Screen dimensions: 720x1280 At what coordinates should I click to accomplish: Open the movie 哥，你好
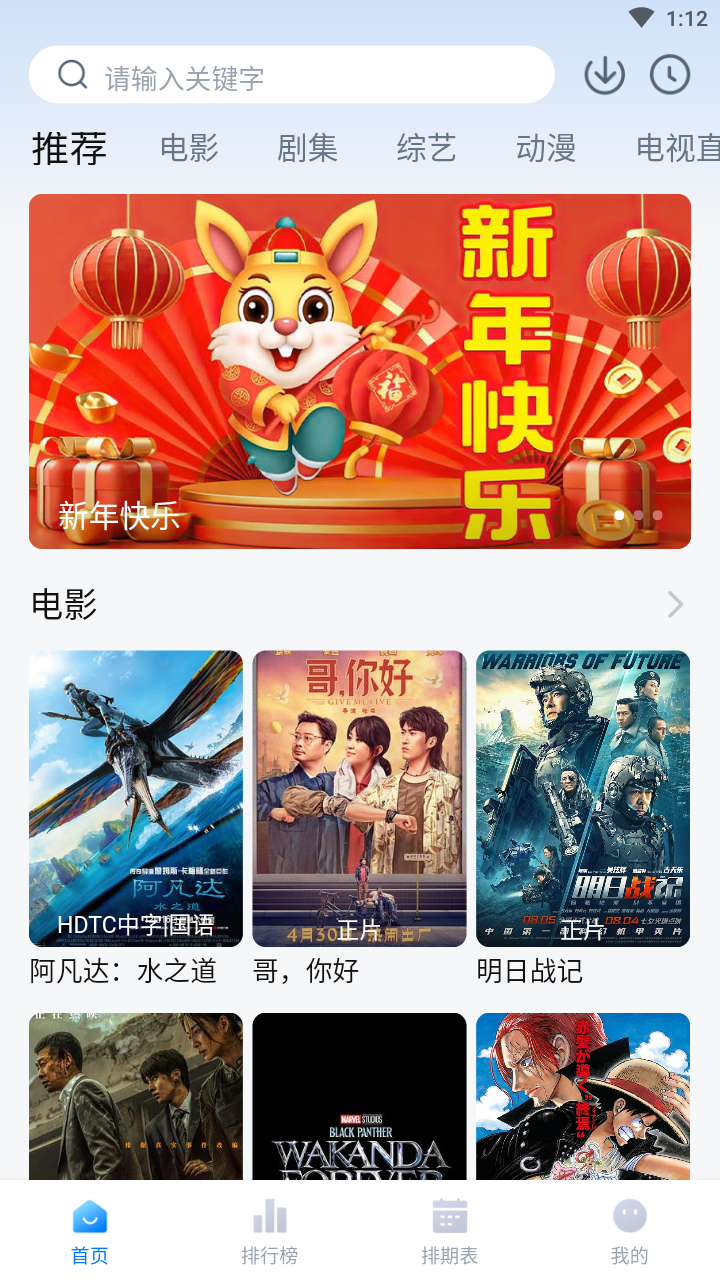[x=359, y=799]
